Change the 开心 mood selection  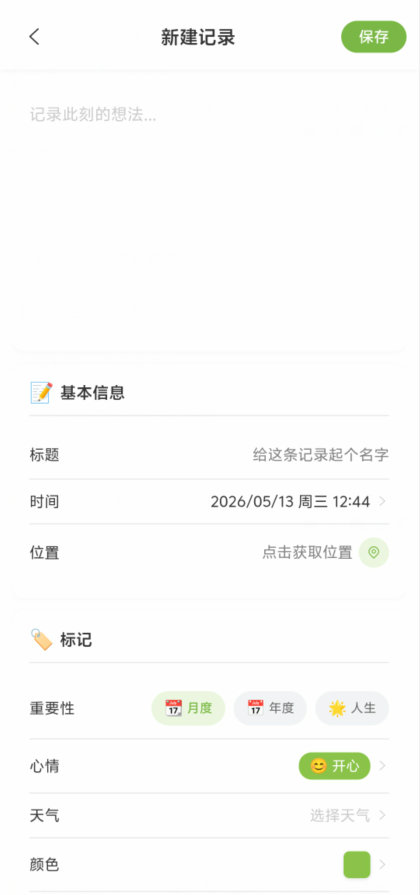pyautogui.click(x=334, y=766)
